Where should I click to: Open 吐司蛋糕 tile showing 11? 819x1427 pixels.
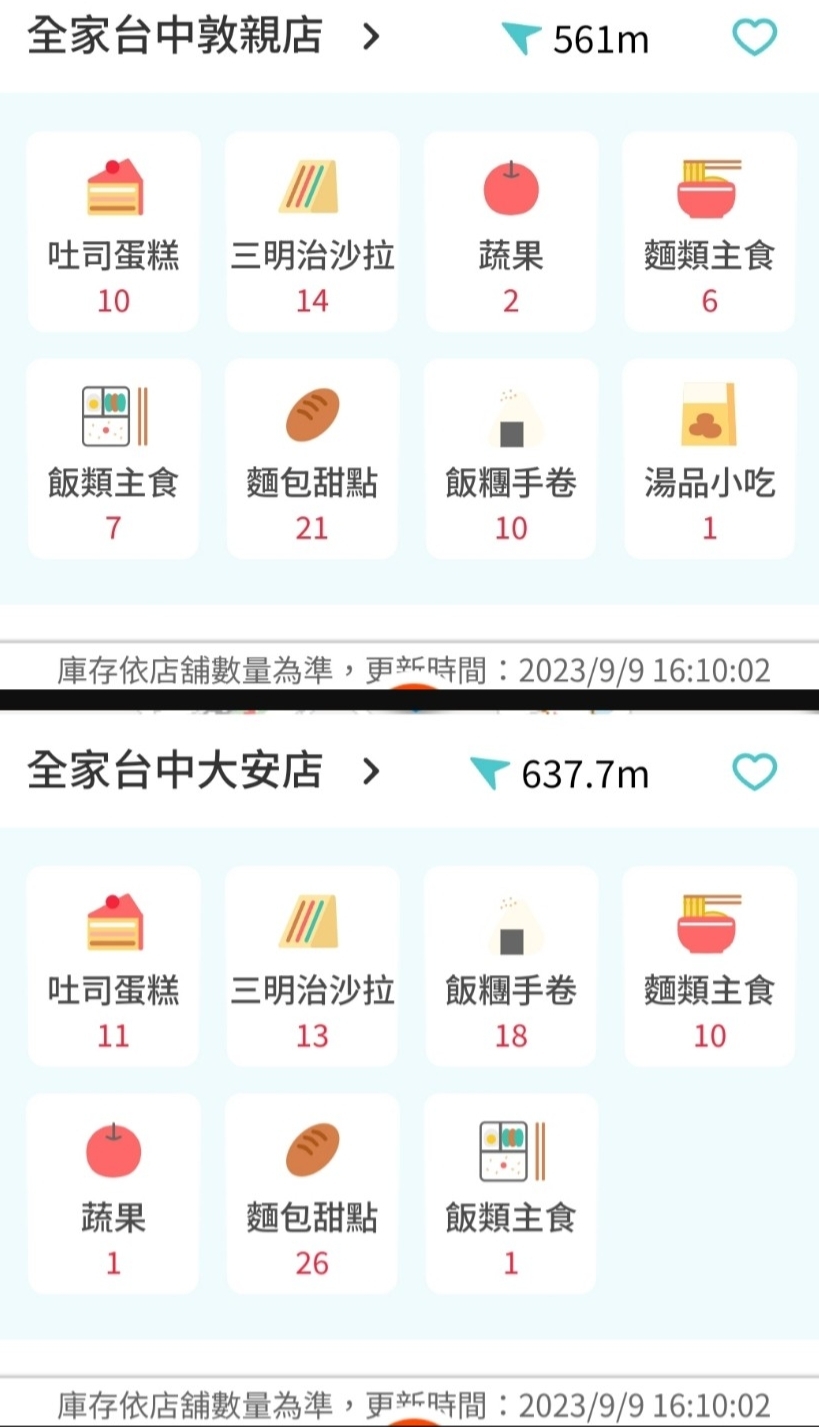113,966
